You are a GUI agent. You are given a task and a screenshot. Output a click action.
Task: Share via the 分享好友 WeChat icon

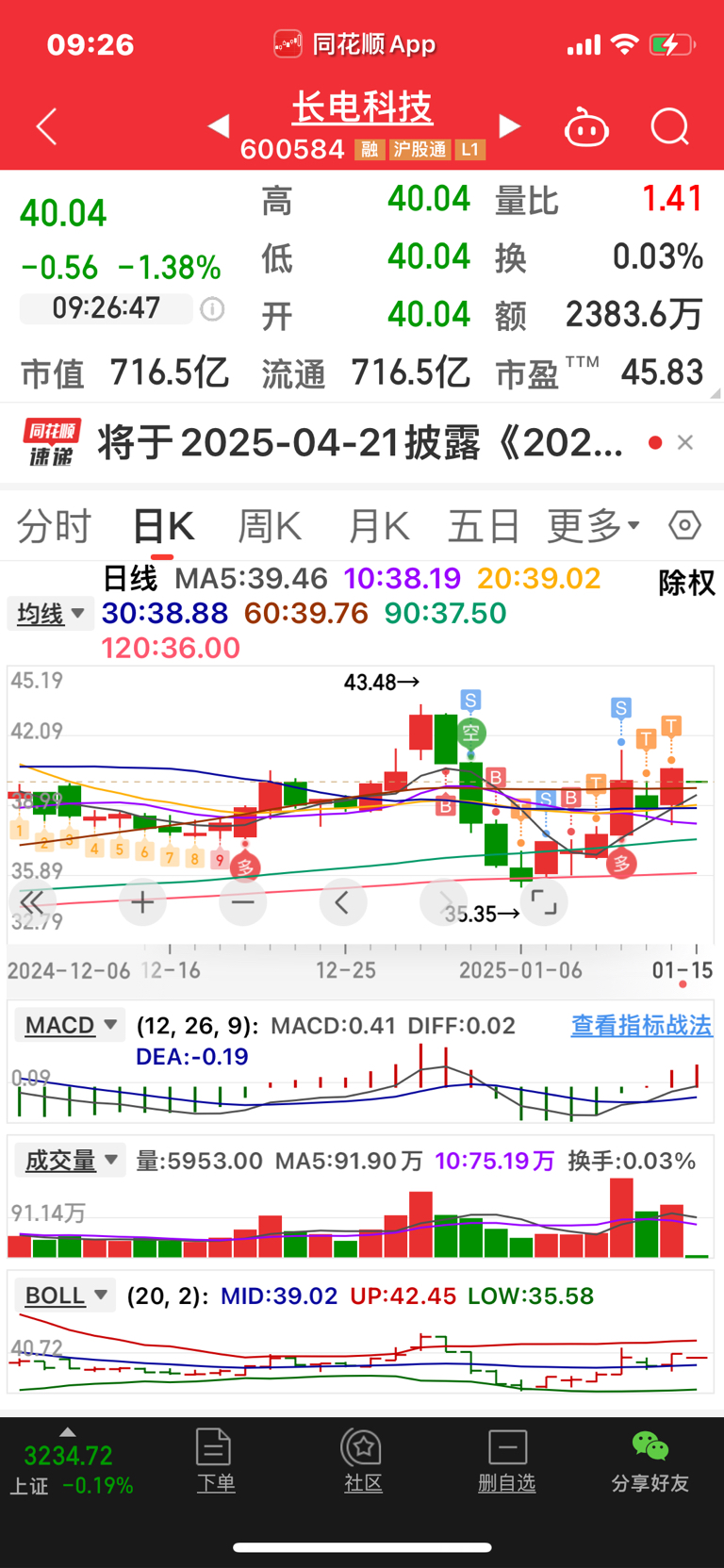(650, 1457)
